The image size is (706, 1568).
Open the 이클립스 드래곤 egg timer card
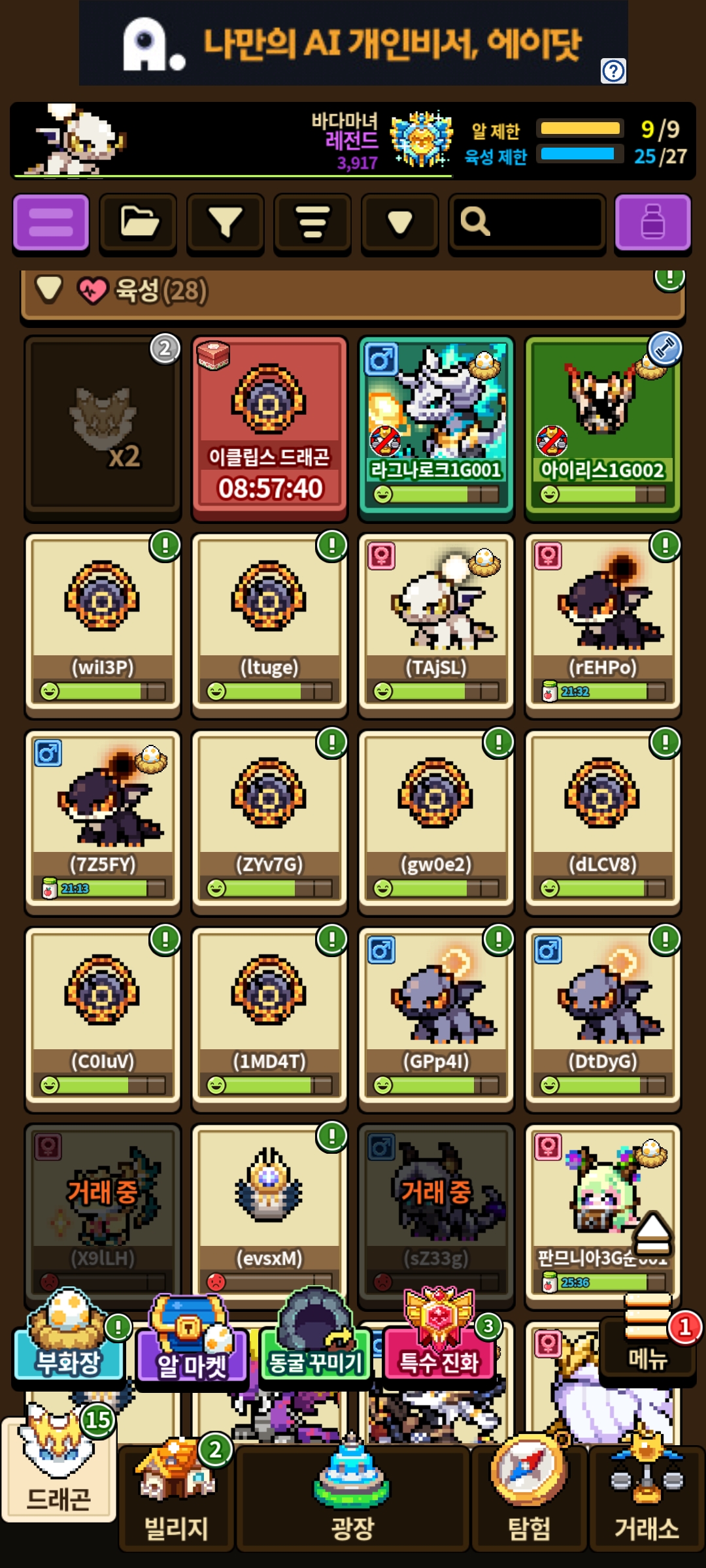pyautogui.click(x=269, y=429)
